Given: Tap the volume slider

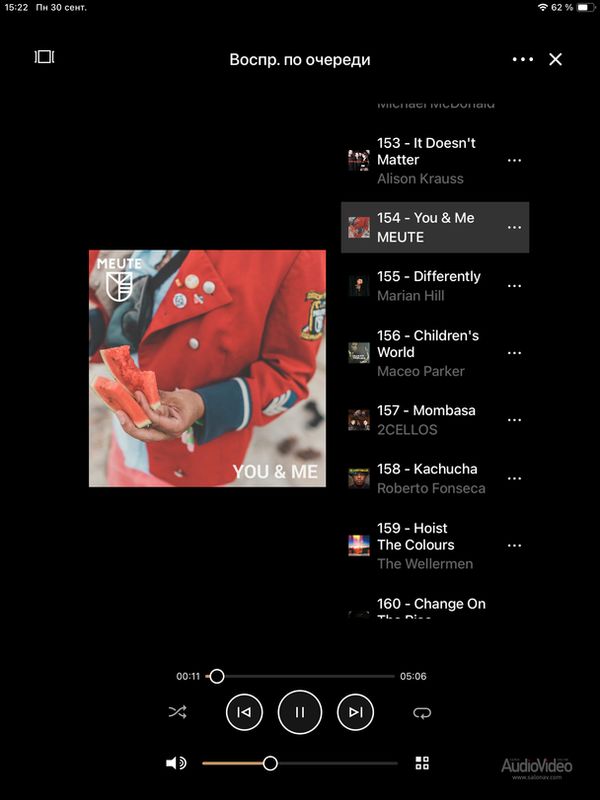Looking at the screenshot, I should (x=300, y=763).
